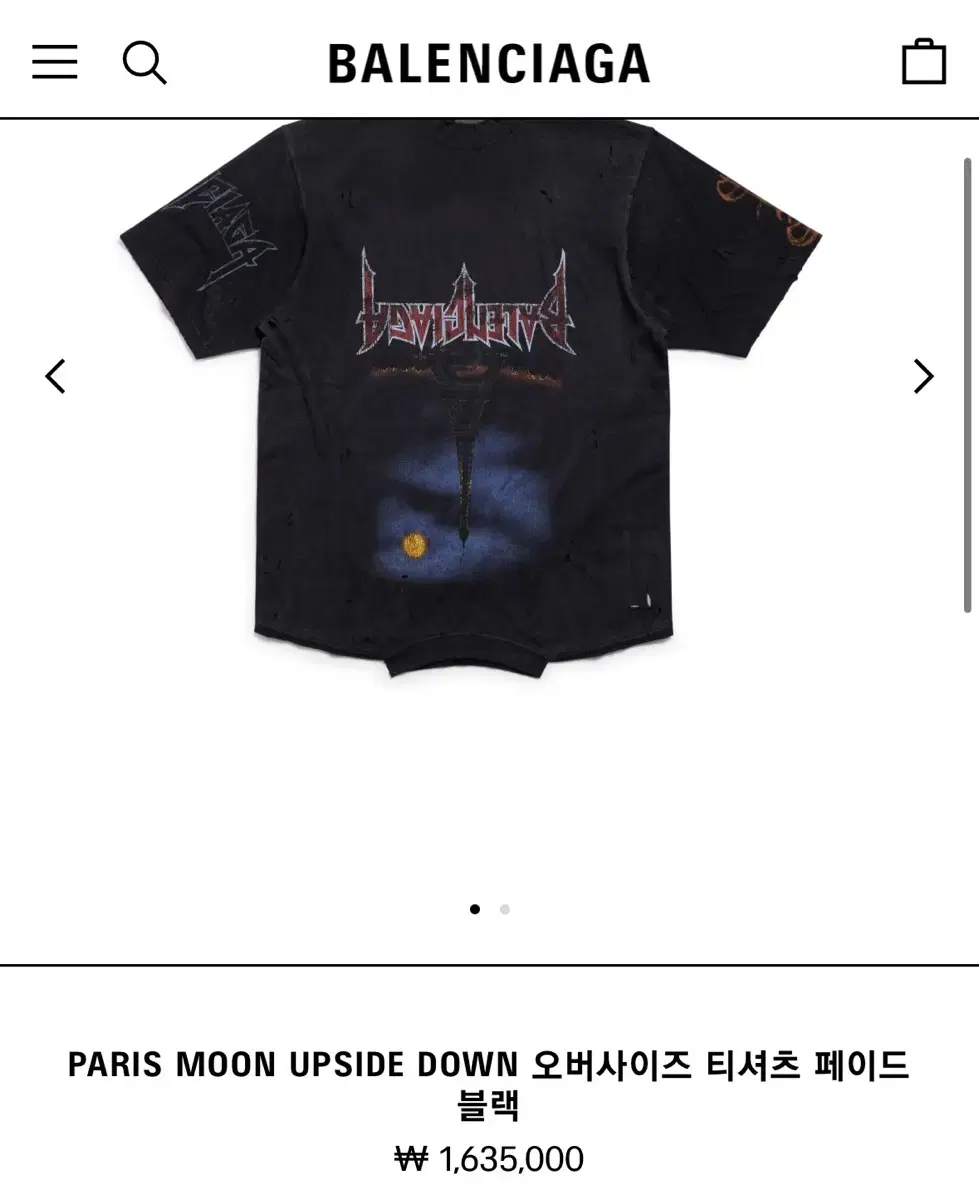Activate the filled carousel indicator dot

pyautogui.click(x=474, y=909)
